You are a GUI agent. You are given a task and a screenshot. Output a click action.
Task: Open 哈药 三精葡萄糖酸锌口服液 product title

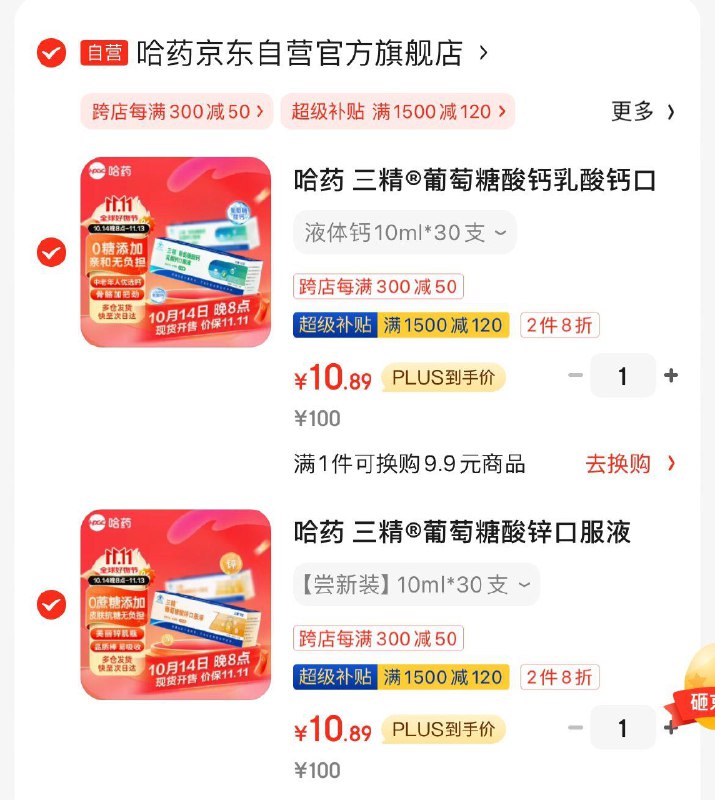462,532
